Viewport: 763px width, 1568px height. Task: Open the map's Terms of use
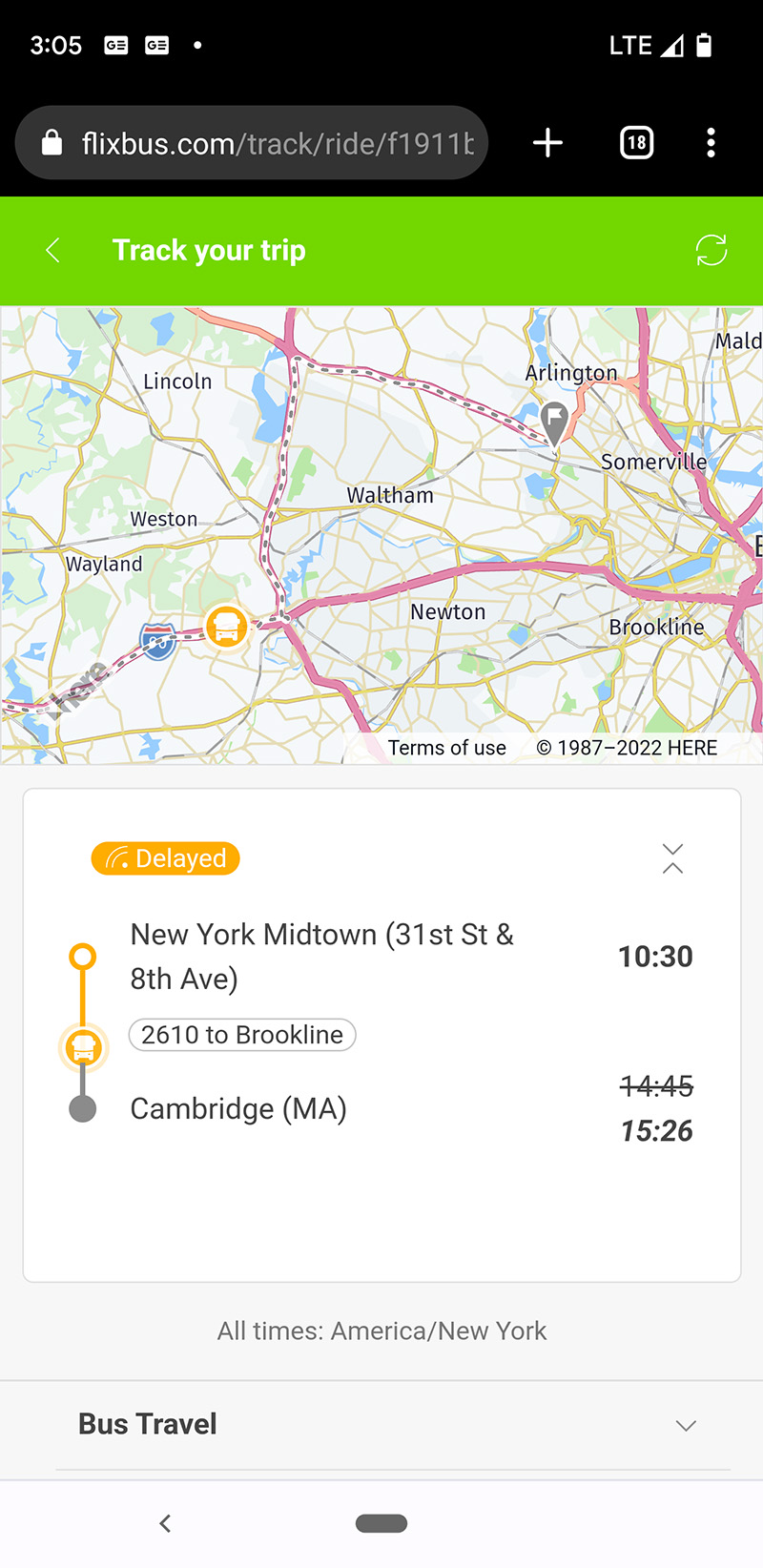pyautogui.click(x=446, y=748)
